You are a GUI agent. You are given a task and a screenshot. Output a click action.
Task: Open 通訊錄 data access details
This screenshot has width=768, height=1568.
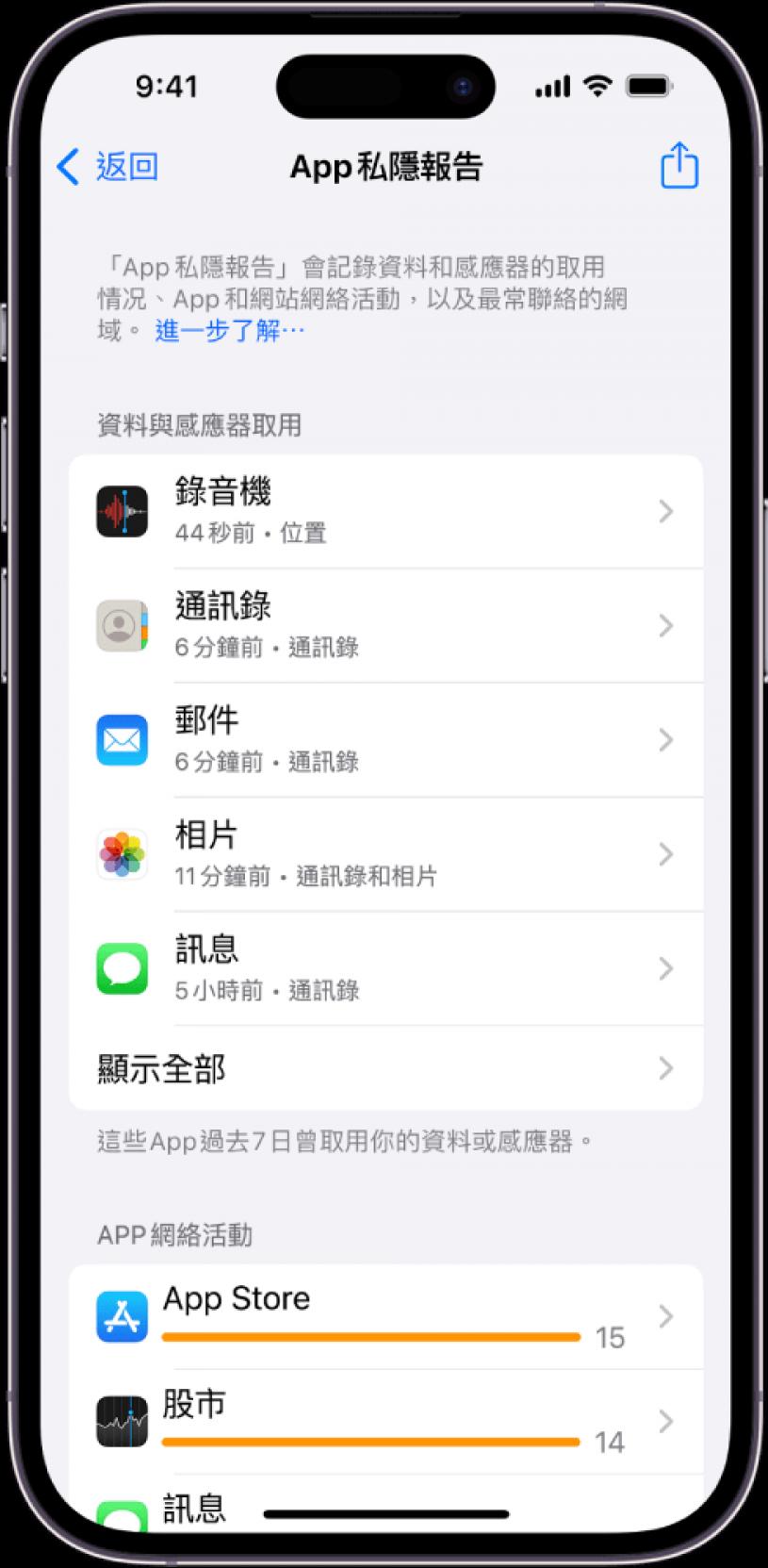386,626
